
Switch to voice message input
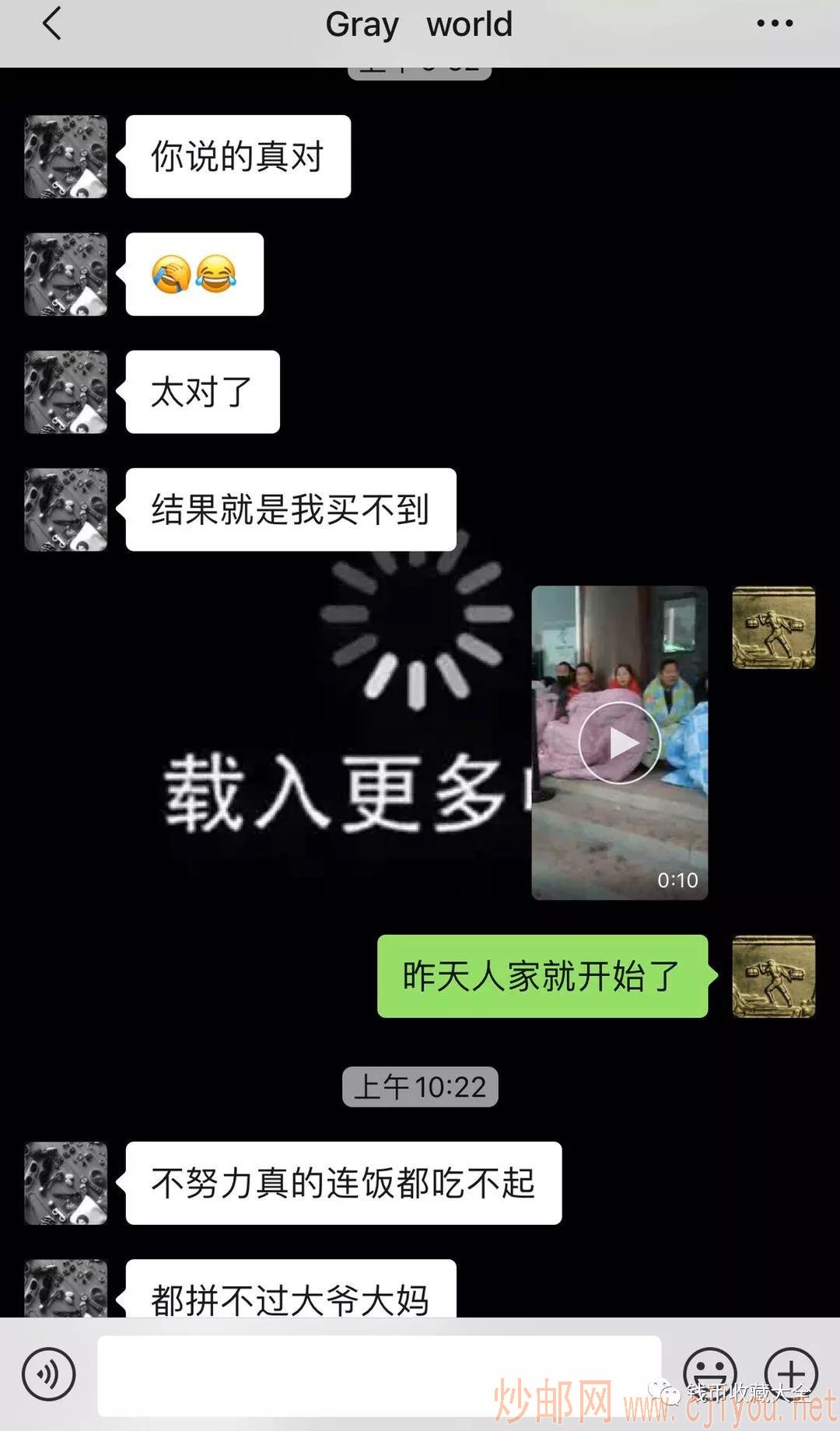(49, 1374)
